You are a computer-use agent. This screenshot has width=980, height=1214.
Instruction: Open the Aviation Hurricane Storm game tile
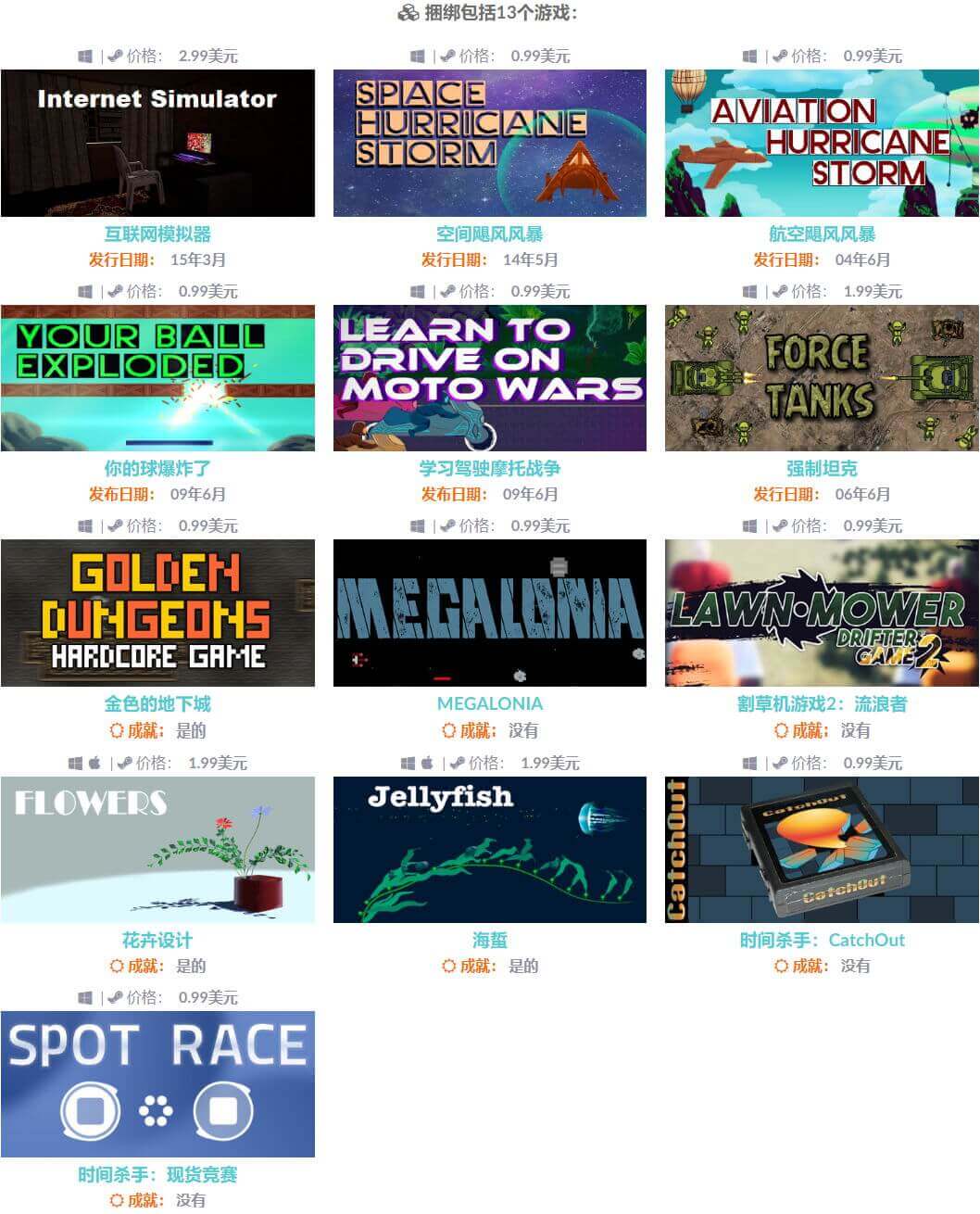point(822,143)
